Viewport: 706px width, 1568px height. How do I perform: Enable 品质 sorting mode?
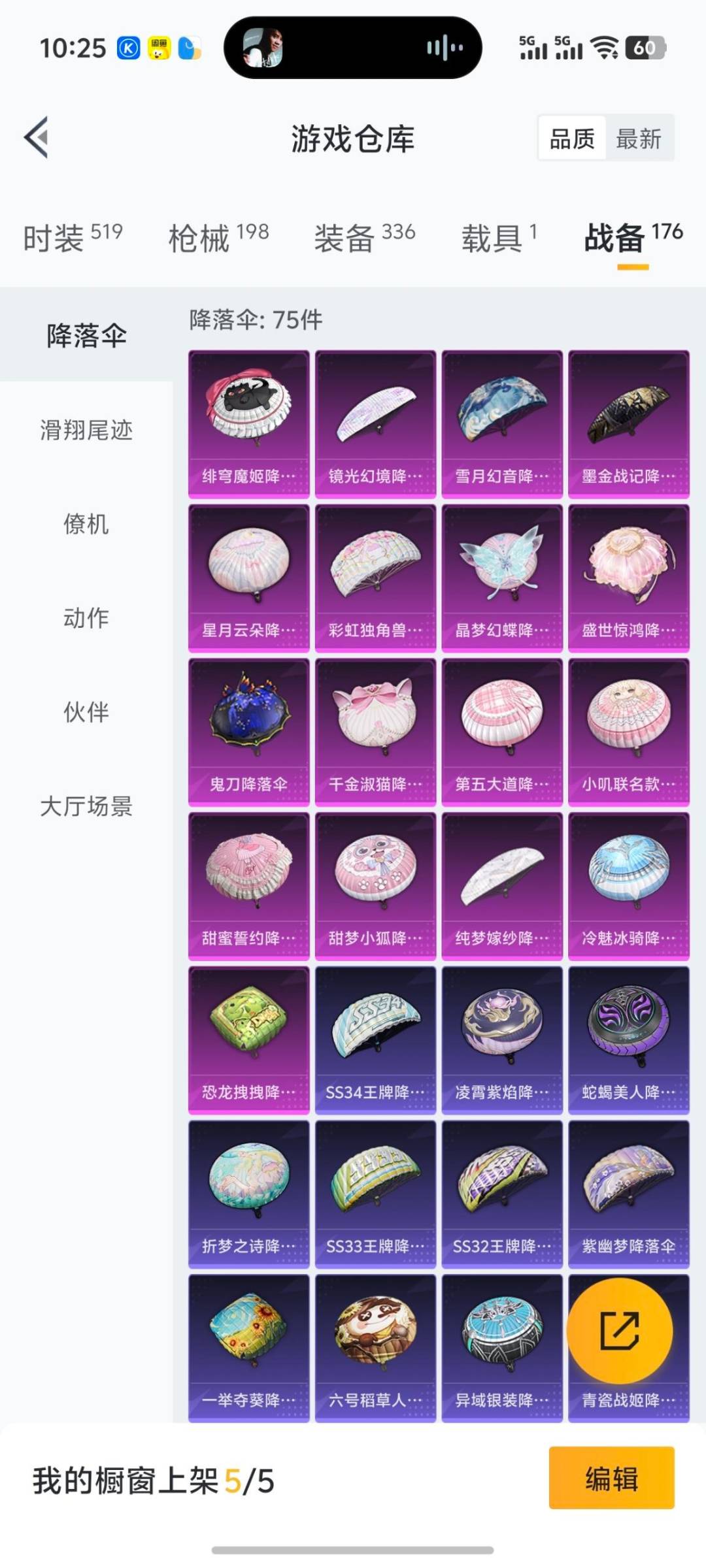click(x=572, y=138)
